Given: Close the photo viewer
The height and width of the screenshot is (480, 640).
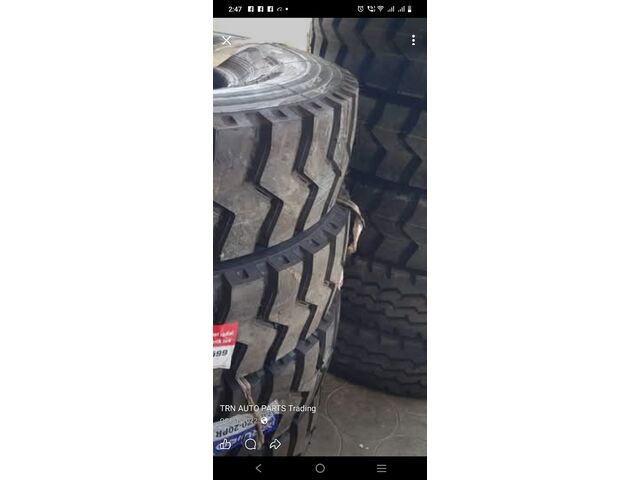Looking at the screenshot, I should point(227,41).
